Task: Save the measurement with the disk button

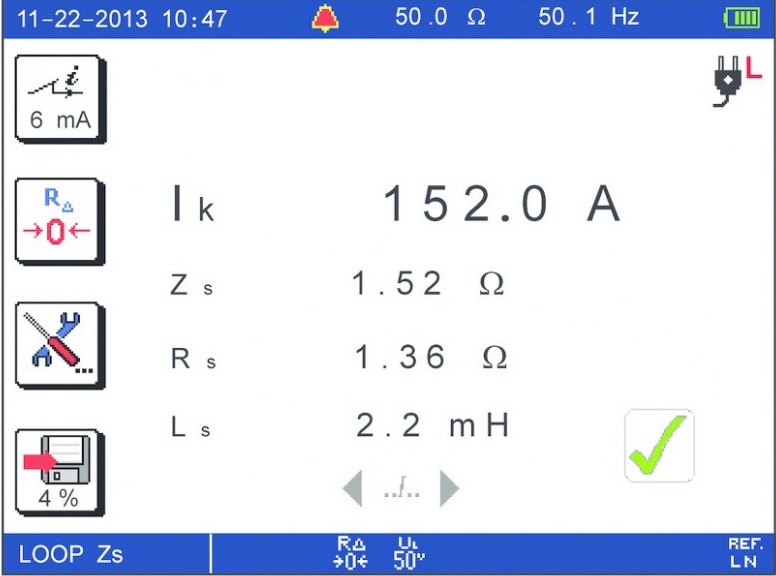Action: pos(59,471)
